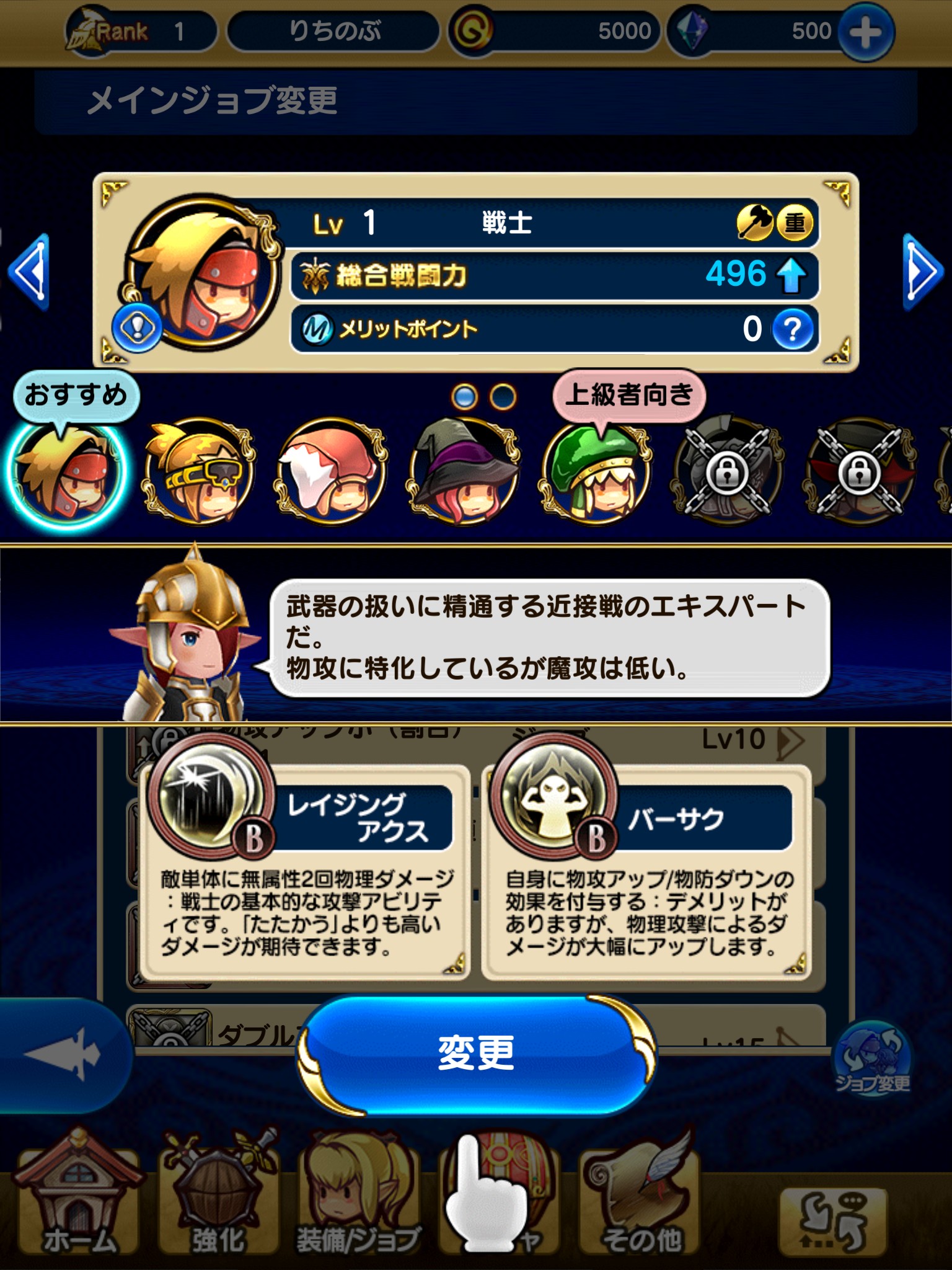Go to the next job with the right arrow
952x1270 pixels.
[922, 272]
